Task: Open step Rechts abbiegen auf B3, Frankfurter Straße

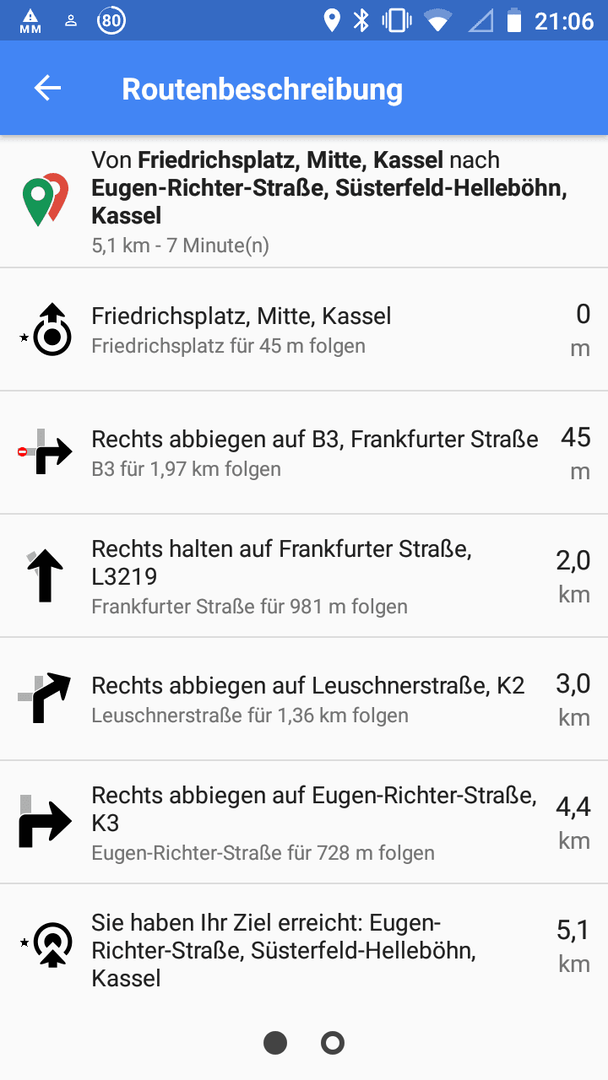Action: point(304,453)
